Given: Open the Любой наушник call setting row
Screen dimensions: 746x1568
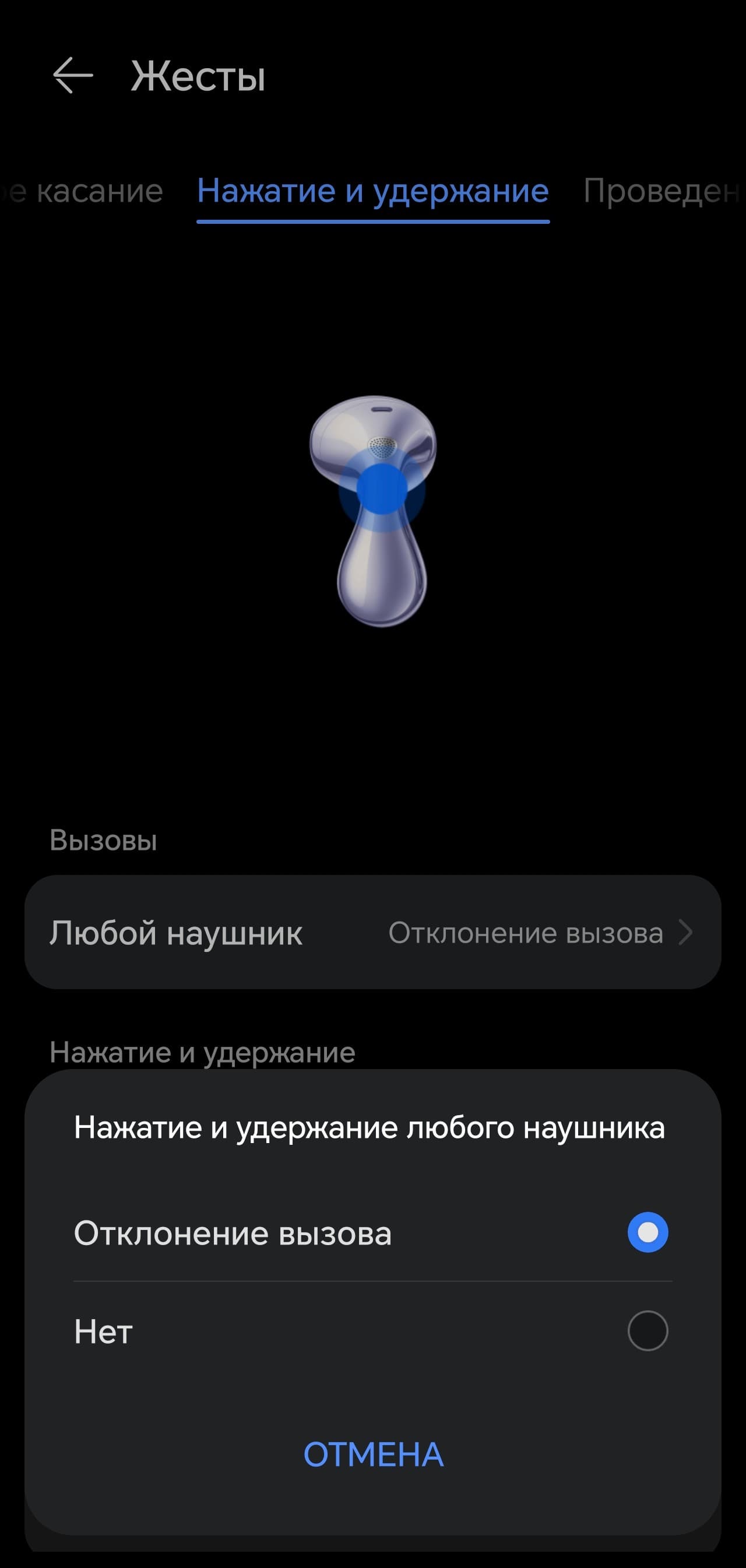Looking at the screenshot, I should pos(372,933).
